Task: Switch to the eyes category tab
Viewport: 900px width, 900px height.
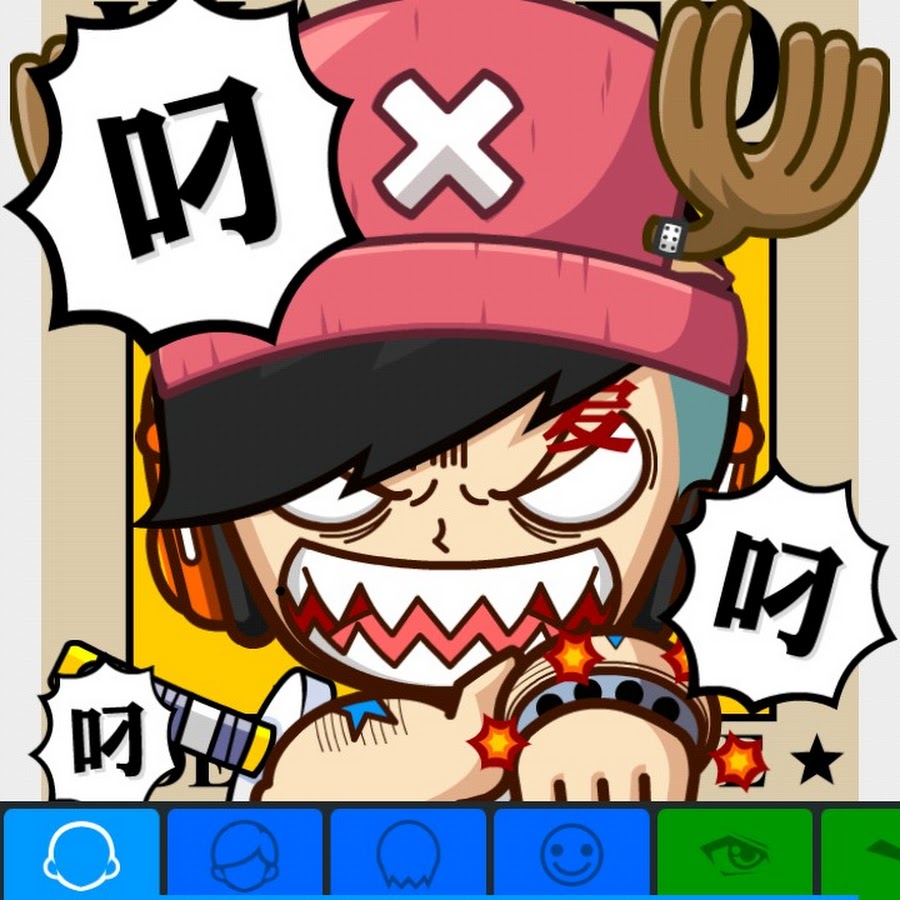Action: pos(734,853)
